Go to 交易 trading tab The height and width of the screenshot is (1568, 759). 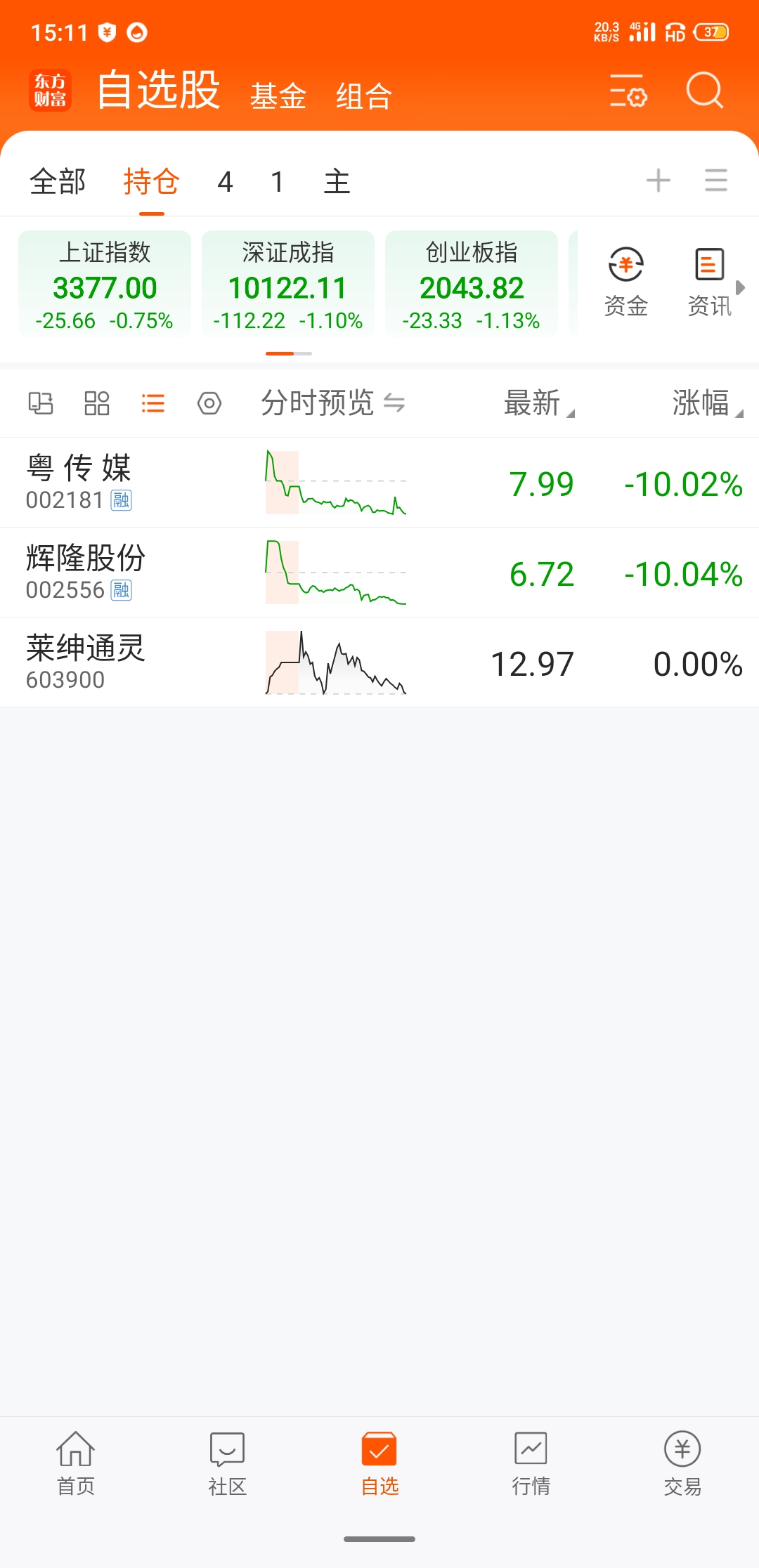(x=682, y=1464)
